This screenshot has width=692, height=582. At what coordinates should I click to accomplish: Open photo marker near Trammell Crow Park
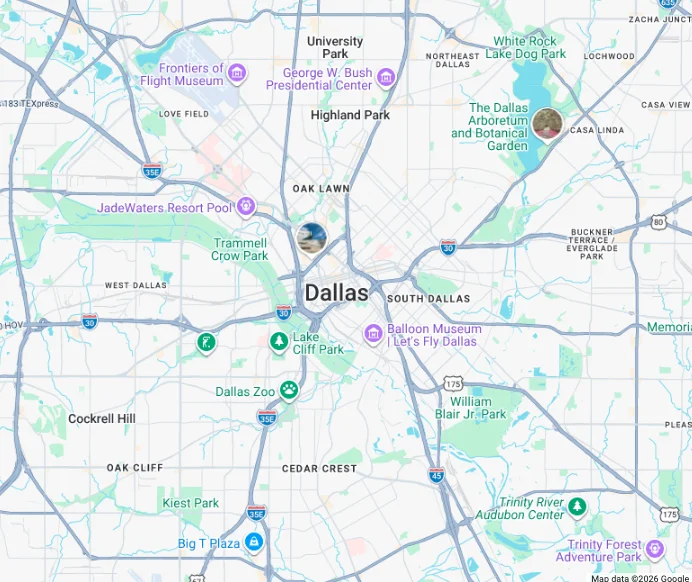click(312, 238)
